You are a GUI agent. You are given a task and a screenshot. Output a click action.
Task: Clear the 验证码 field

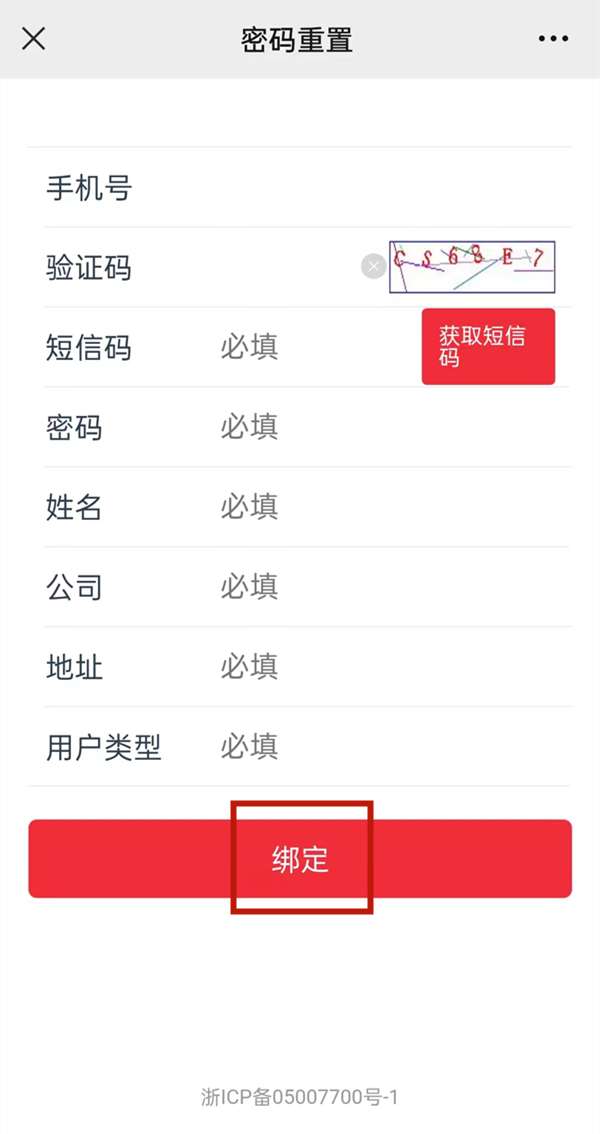[373, 267]
